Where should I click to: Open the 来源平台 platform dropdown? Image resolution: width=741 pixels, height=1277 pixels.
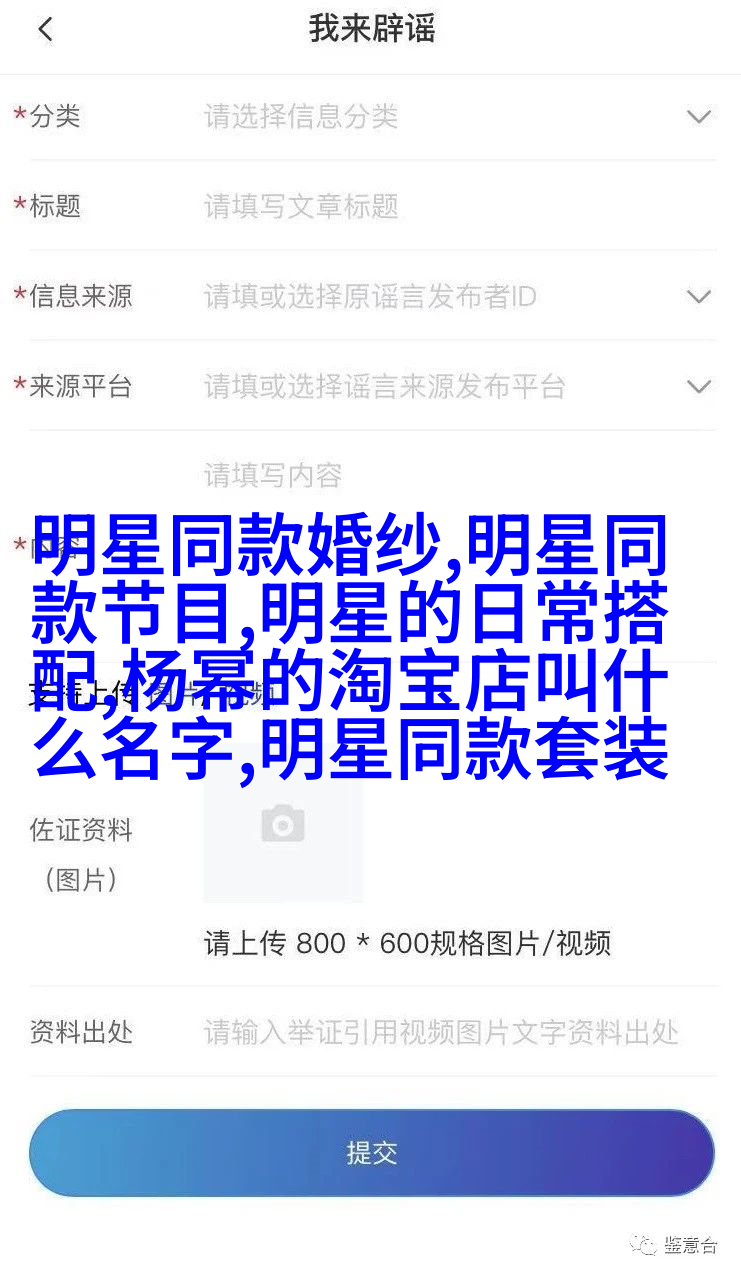[698, 387]
